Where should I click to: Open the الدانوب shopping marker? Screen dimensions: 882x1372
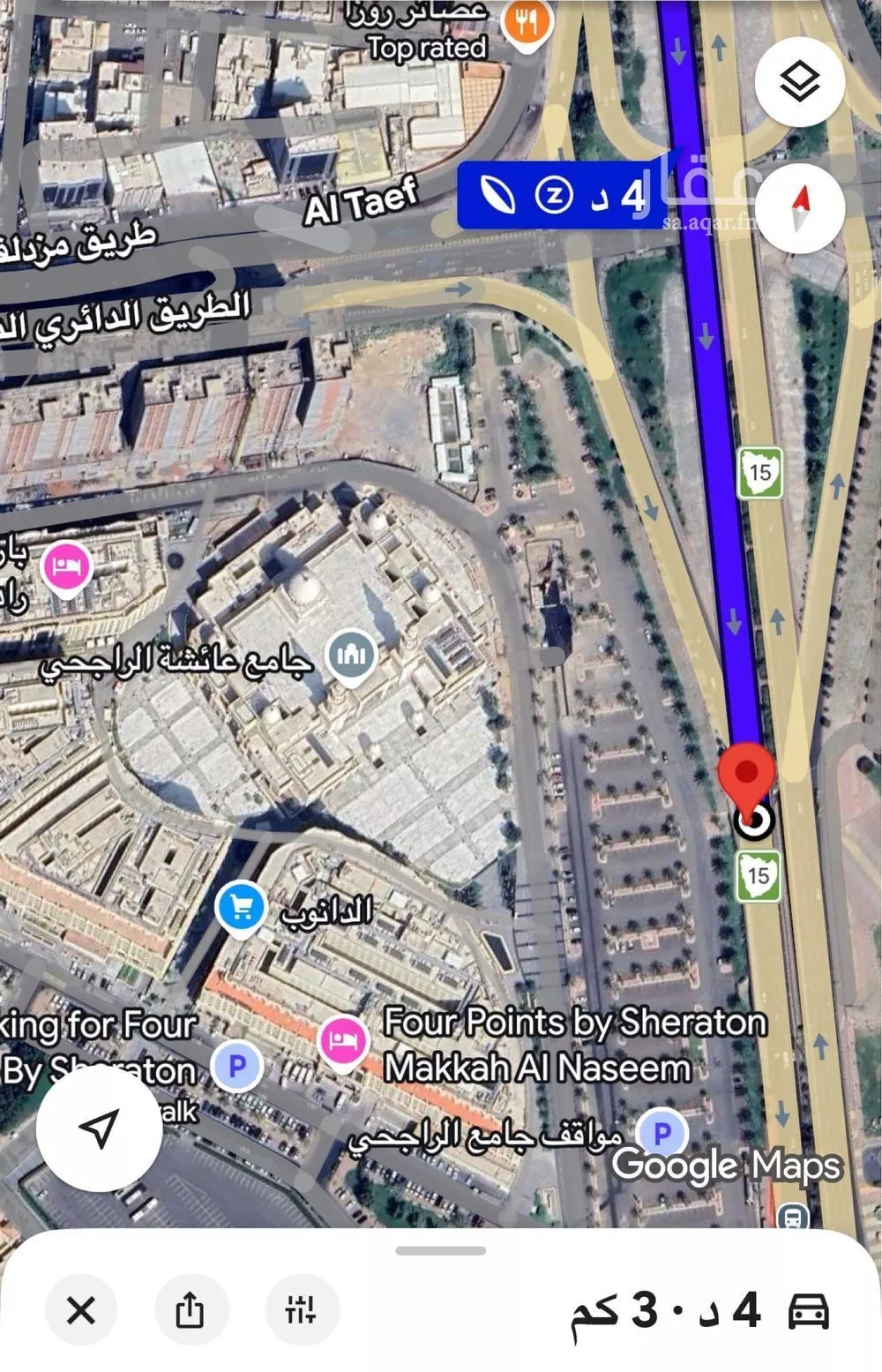pos(241,907)
